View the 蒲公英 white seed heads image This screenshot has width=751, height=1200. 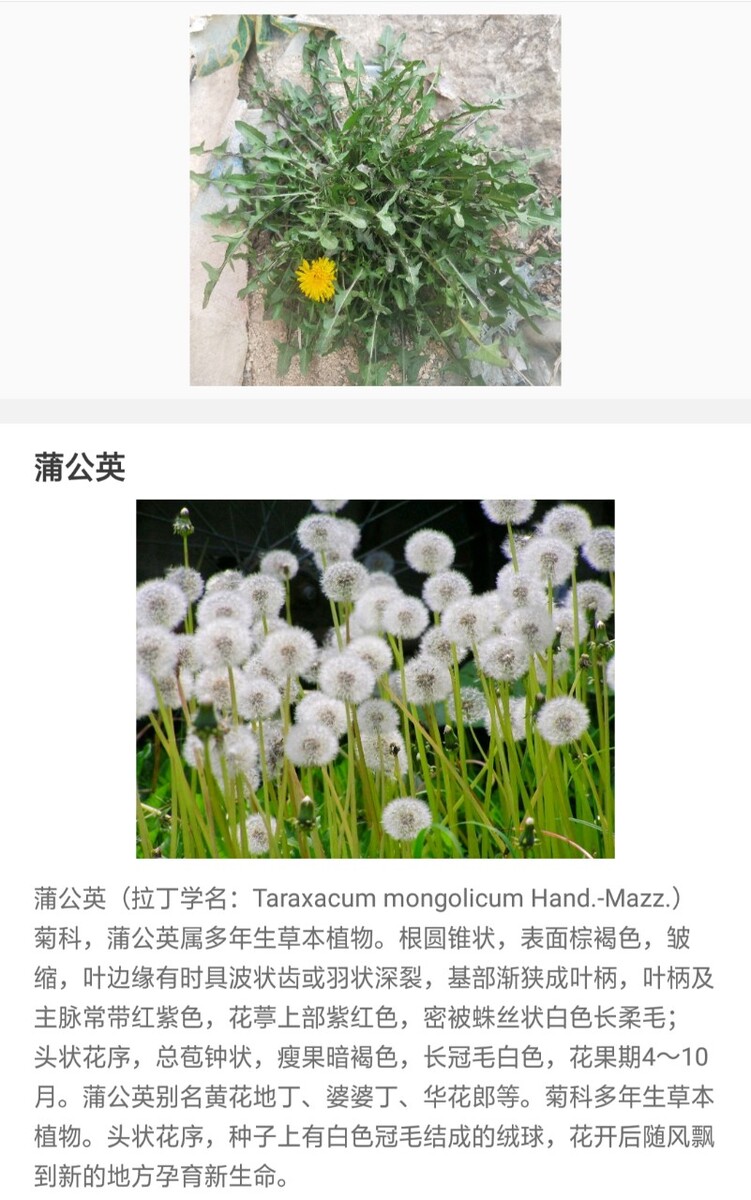[x=375, y=679]
